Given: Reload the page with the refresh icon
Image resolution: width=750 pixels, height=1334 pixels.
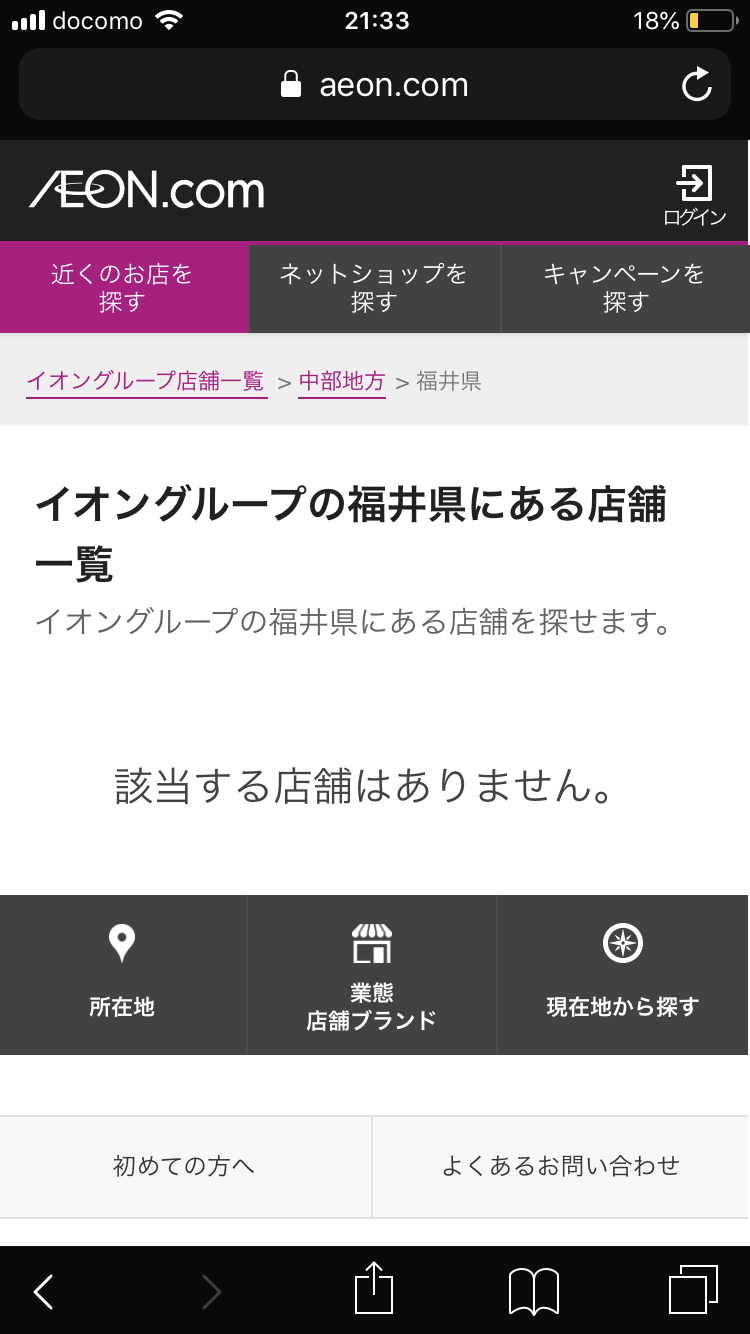Looking at the screenshot, I should [697, 84].
